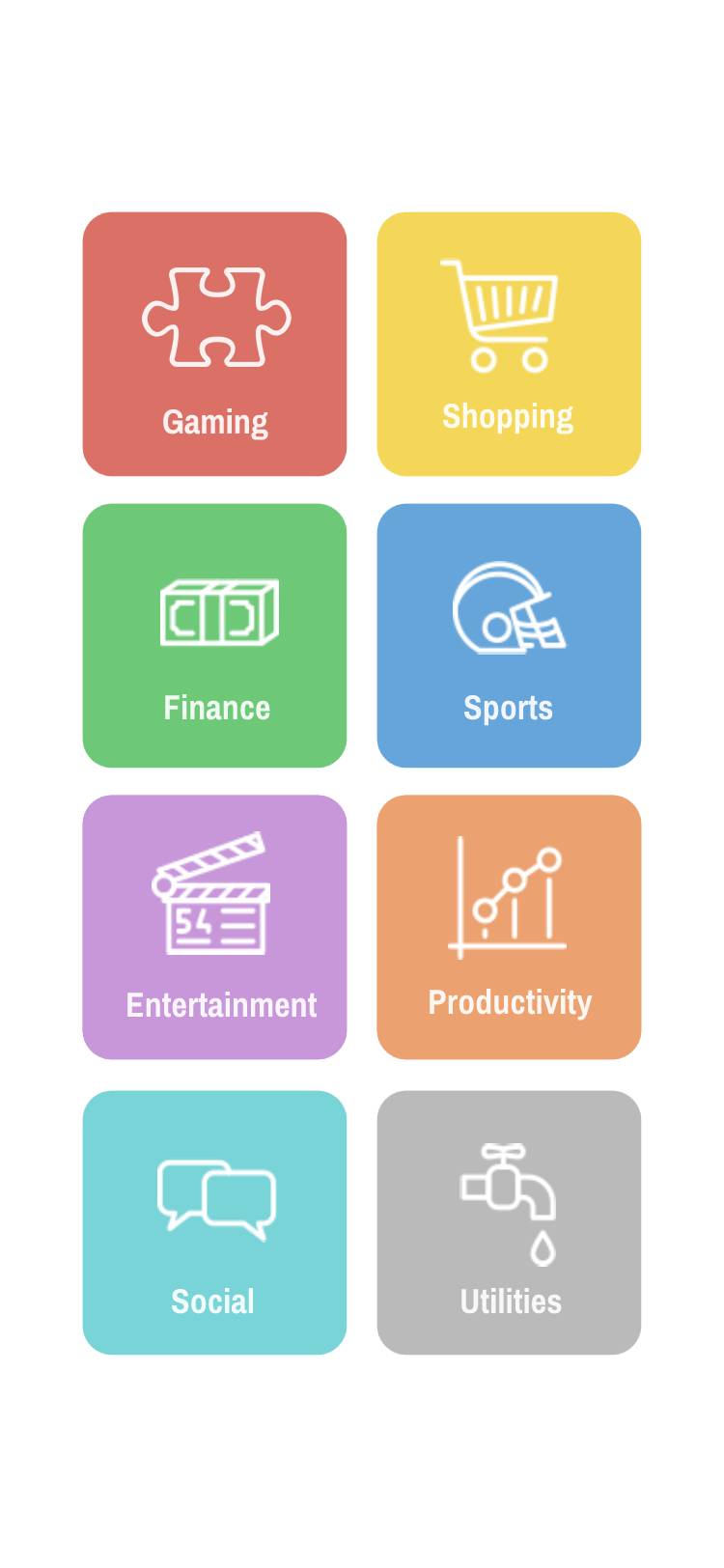
Task: Open Entertainment category
Action: [x=214, y=927]
